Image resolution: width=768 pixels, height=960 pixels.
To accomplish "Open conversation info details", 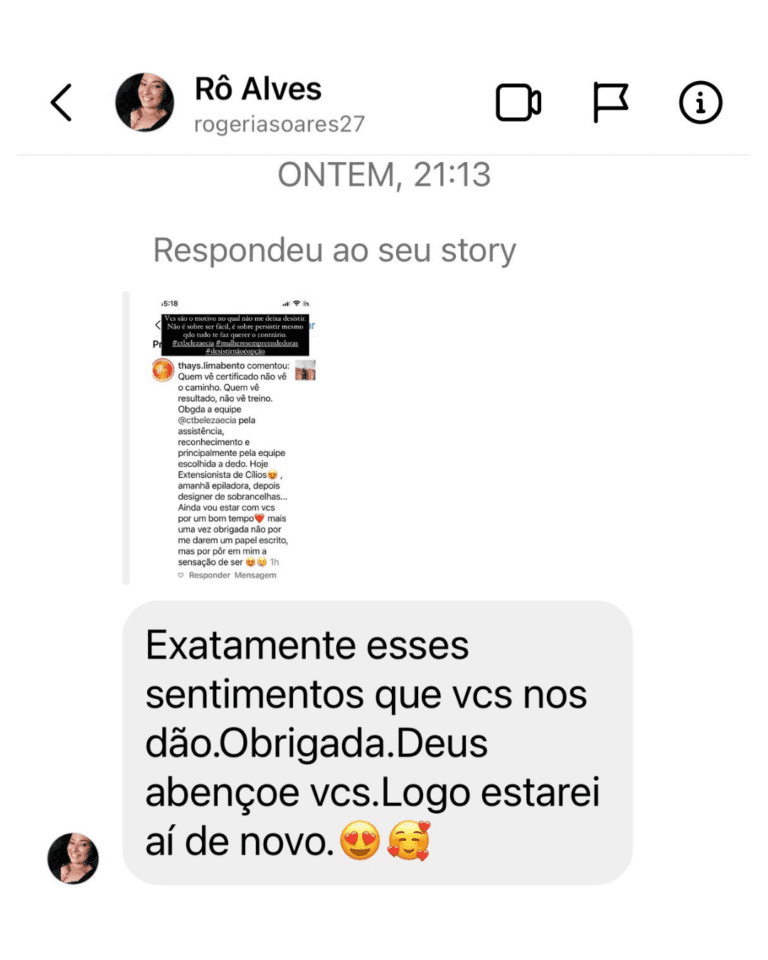I will [700, 103].
